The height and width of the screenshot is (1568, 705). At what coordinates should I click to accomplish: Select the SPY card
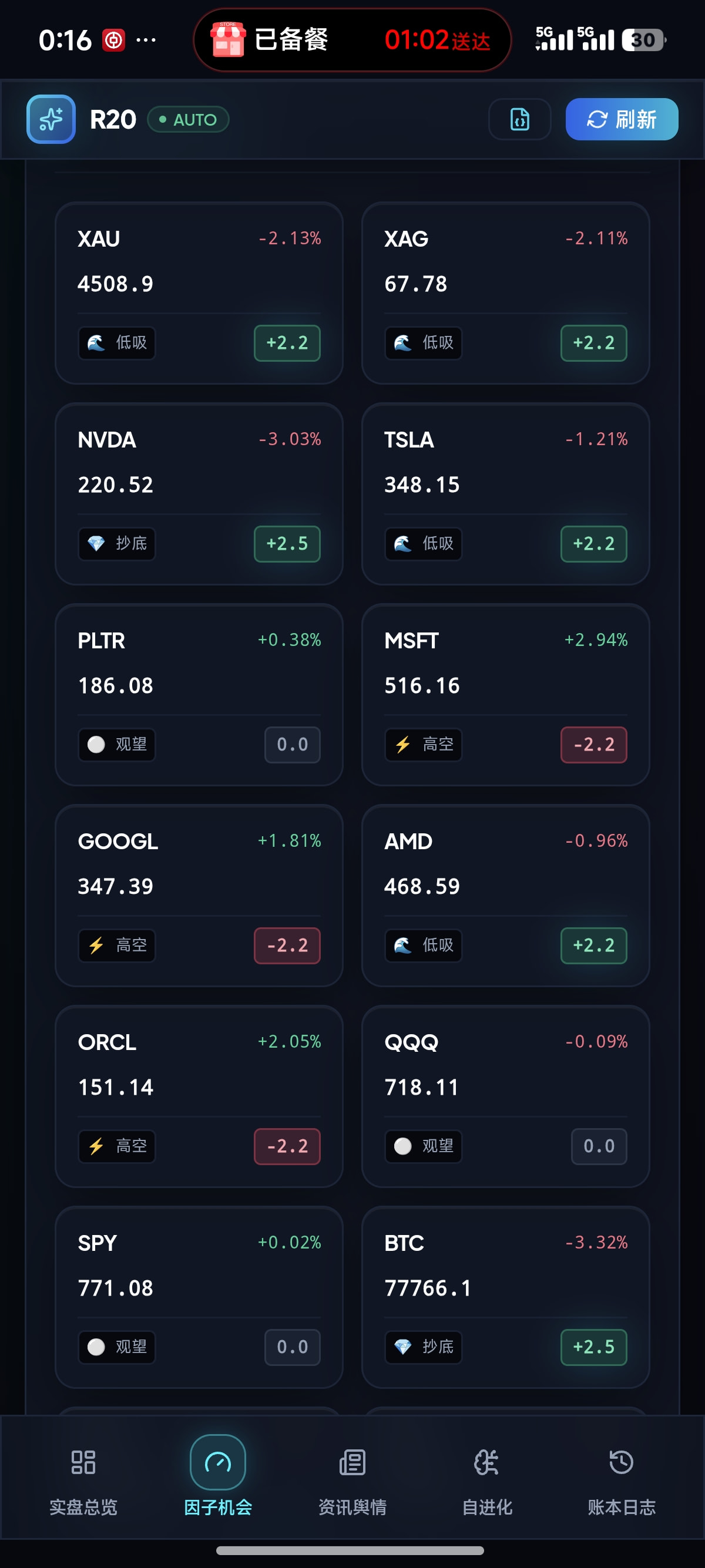point(199,1297)
